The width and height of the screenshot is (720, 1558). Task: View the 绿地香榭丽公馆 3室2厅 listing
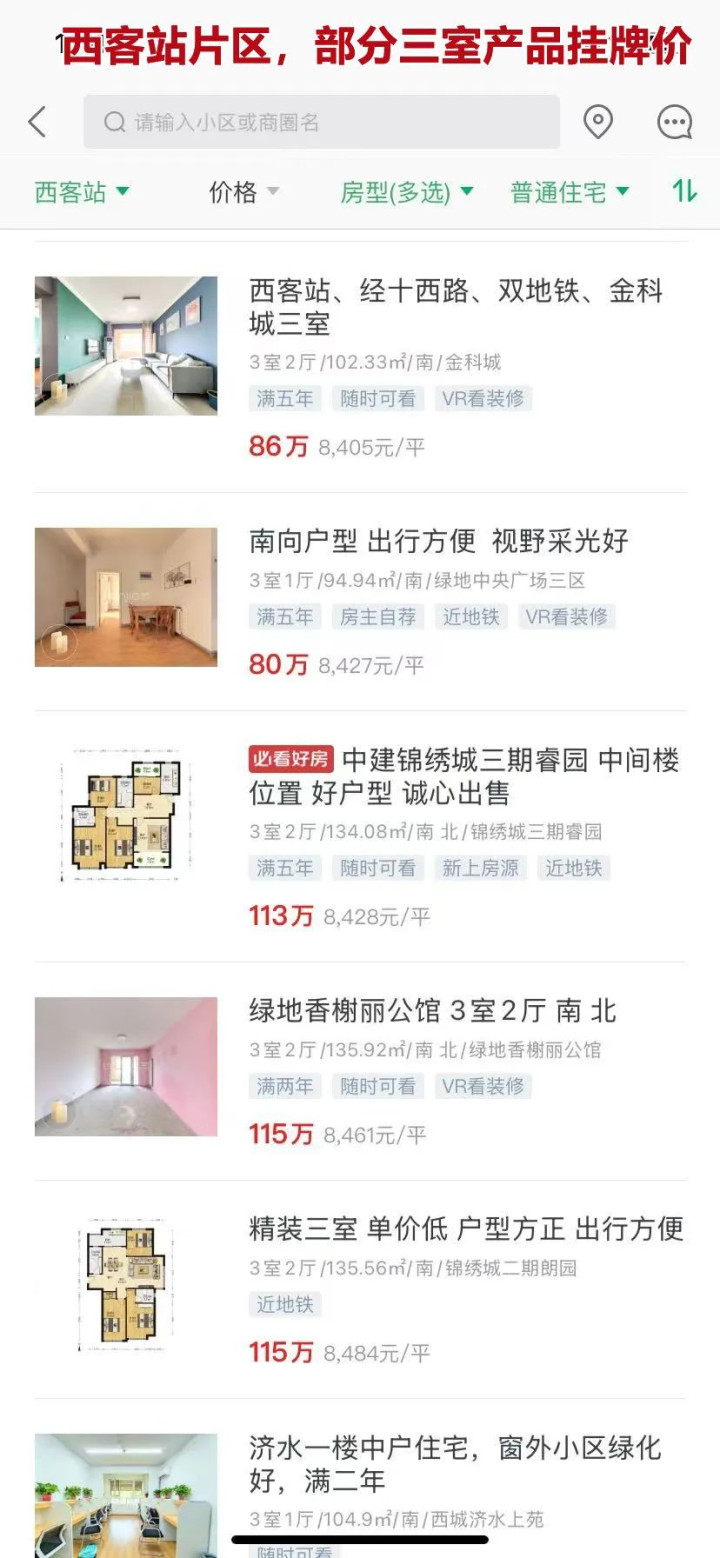point(432,1011)
